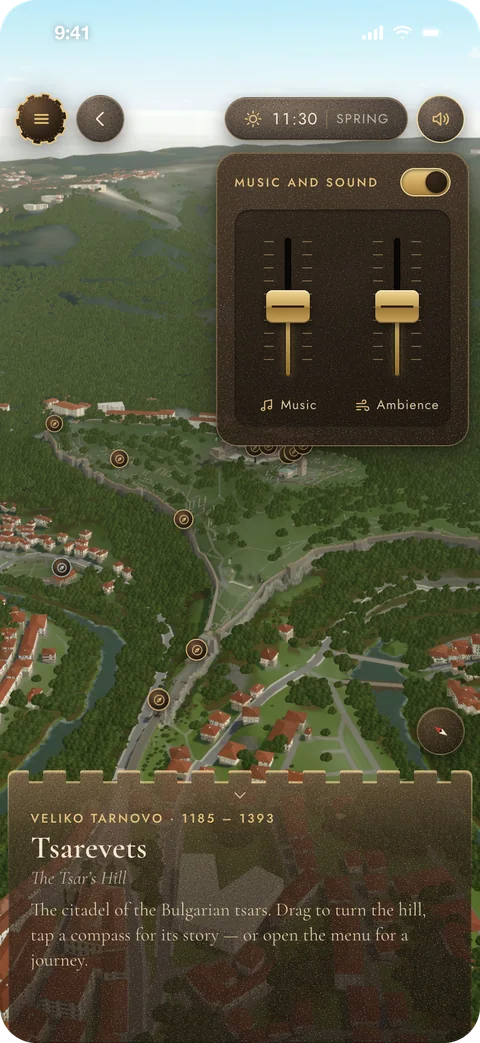Tap the Ambience volume slider handle

click(x=397, y=307)
